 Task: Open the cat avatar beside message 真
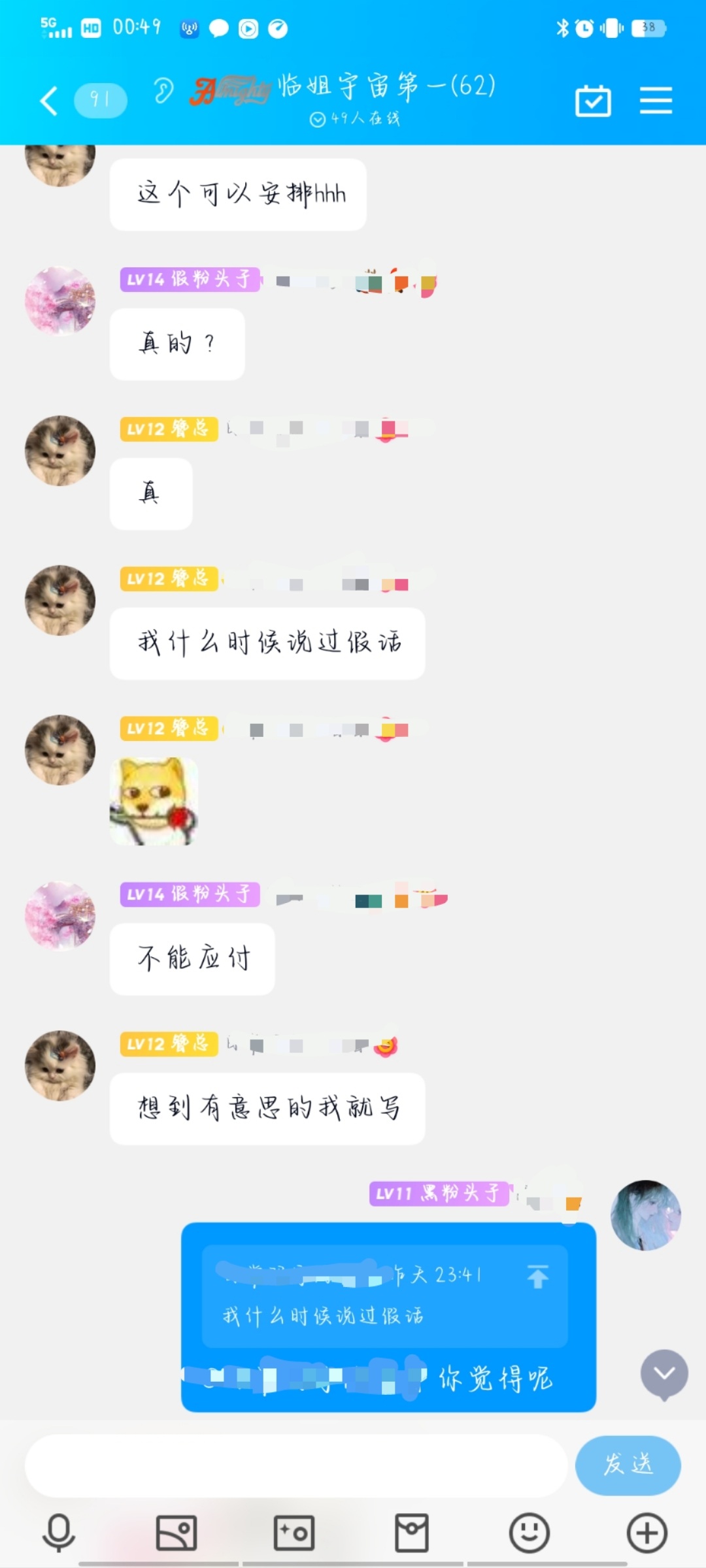pyautogui.click(x=60, y=451)
